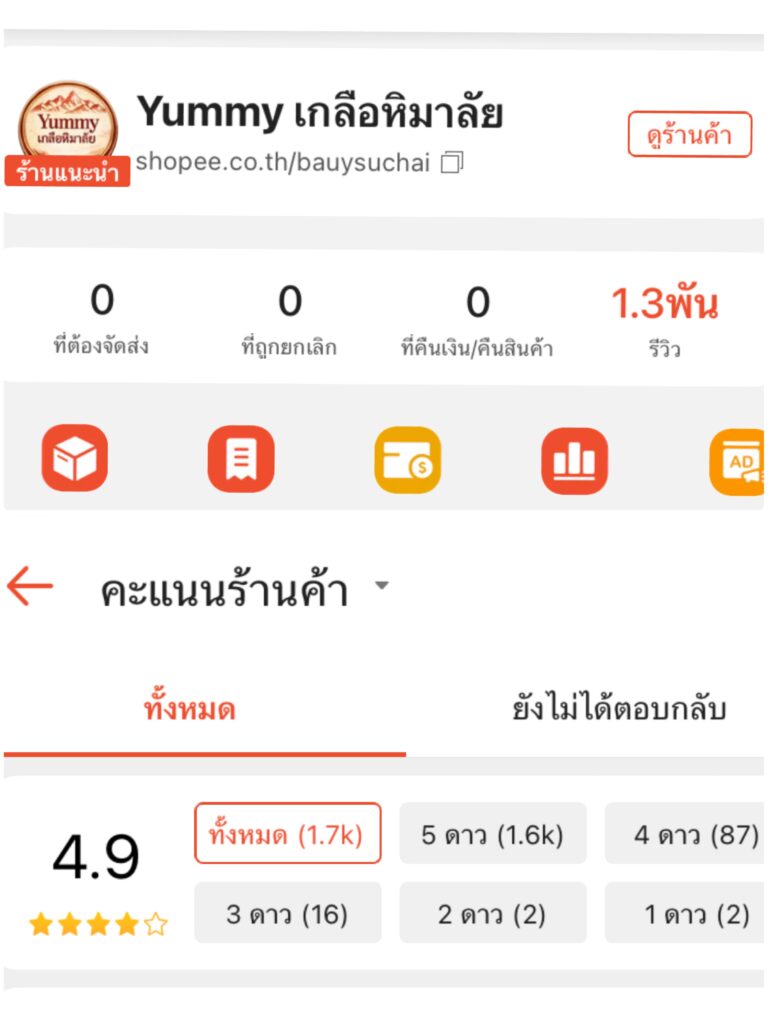Open the receipt/orders icon
The image size is (768, 1024).
pyautogui.click(x=242, y=460)
